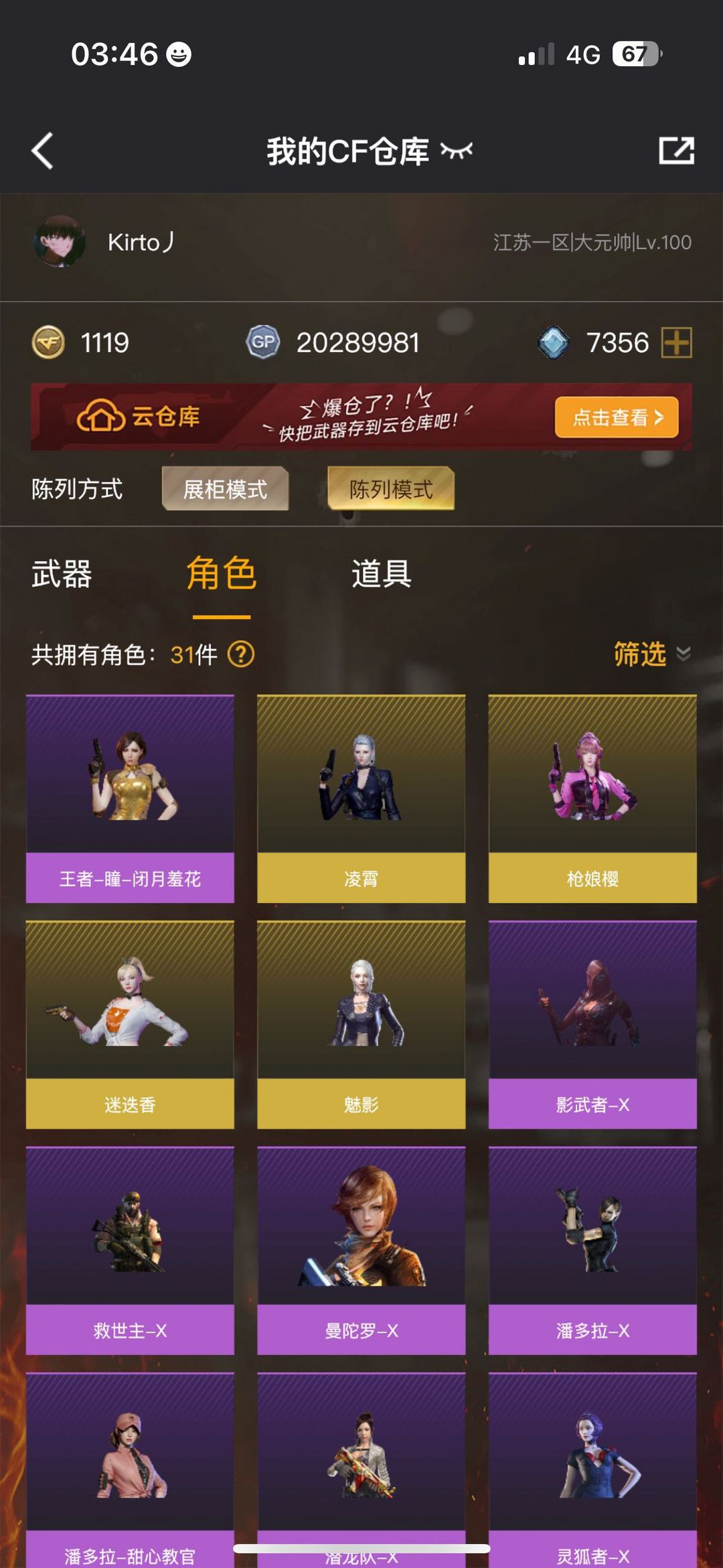The width and height of the screenshot is (723, 1568).
Task: Add diamonds with the plus icon
Action: point(677,343)
